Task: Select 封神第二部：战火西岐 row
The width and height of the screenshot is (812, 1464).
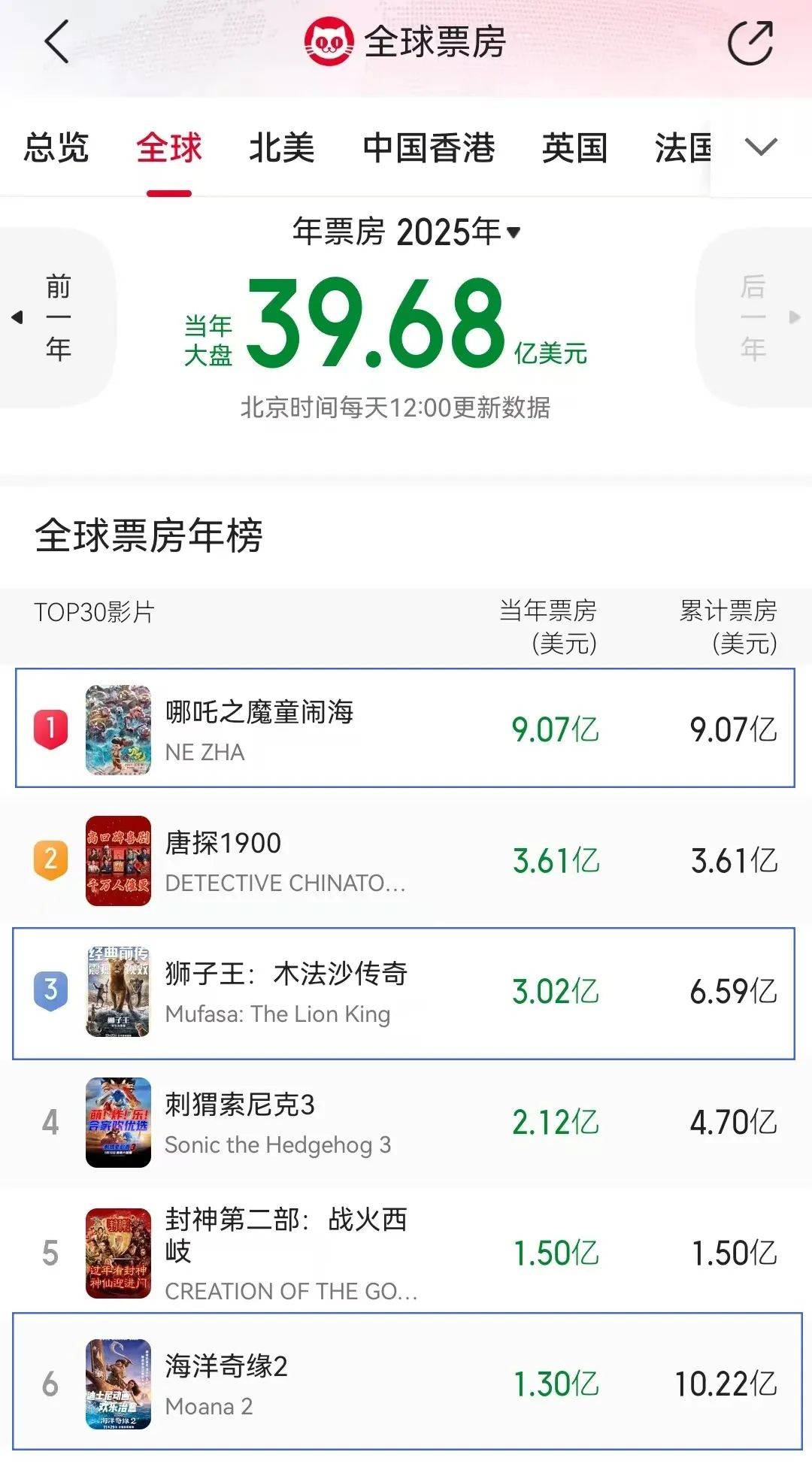Action: (405, 1253)
